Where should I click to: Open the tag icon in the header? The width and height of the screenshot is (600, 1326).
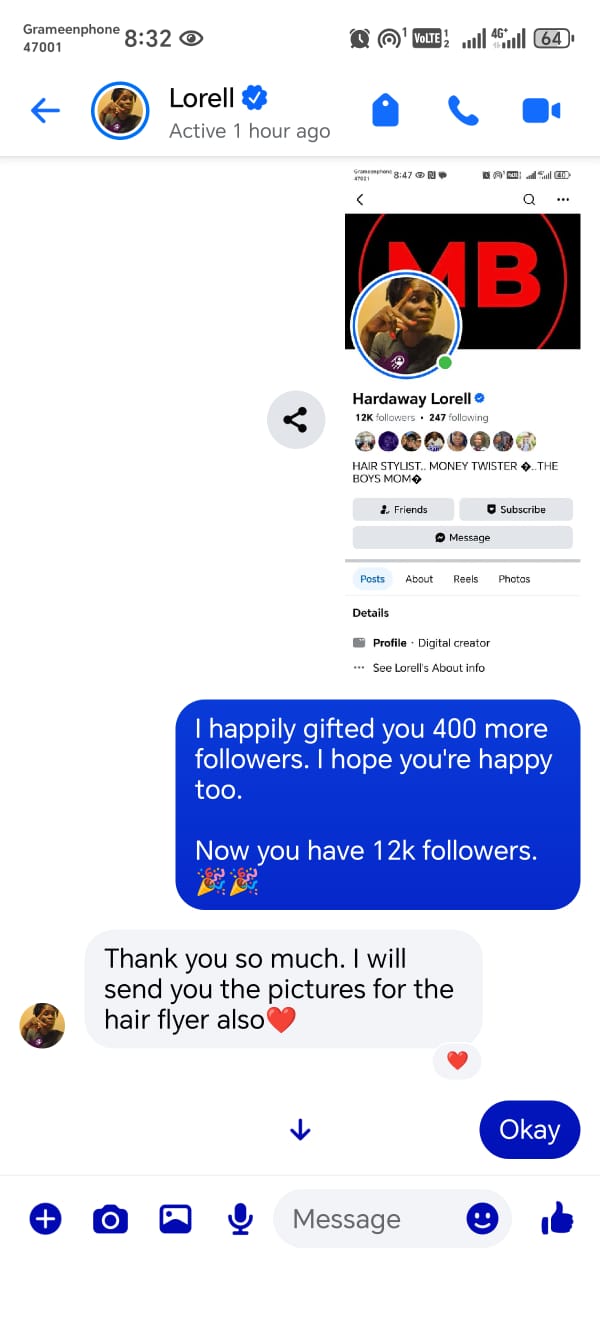pyautogui.click(x=385, y=111)
